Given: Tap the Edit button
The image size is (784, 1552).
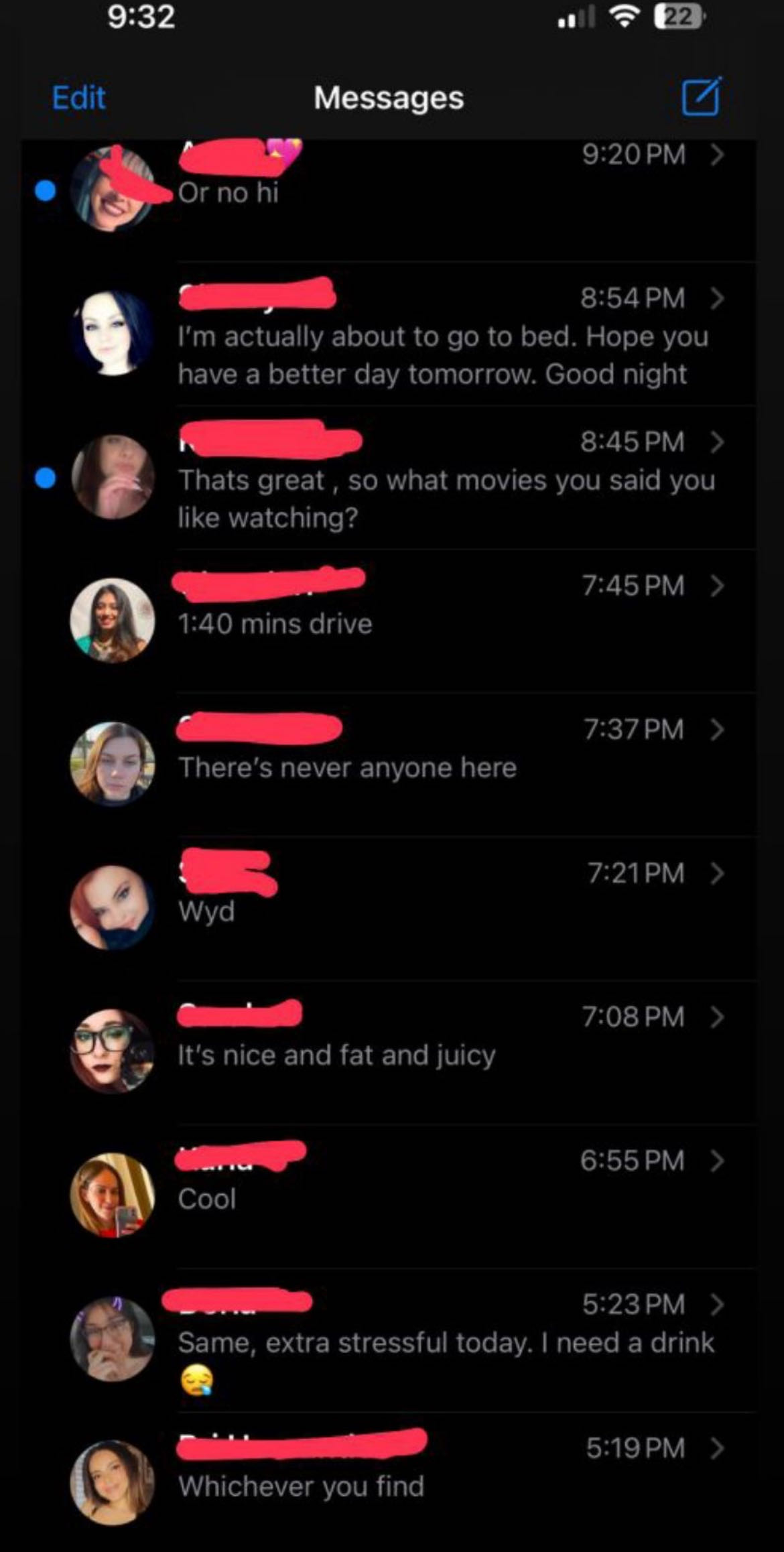Looking at the screenshot, I should tap(78, 98).
